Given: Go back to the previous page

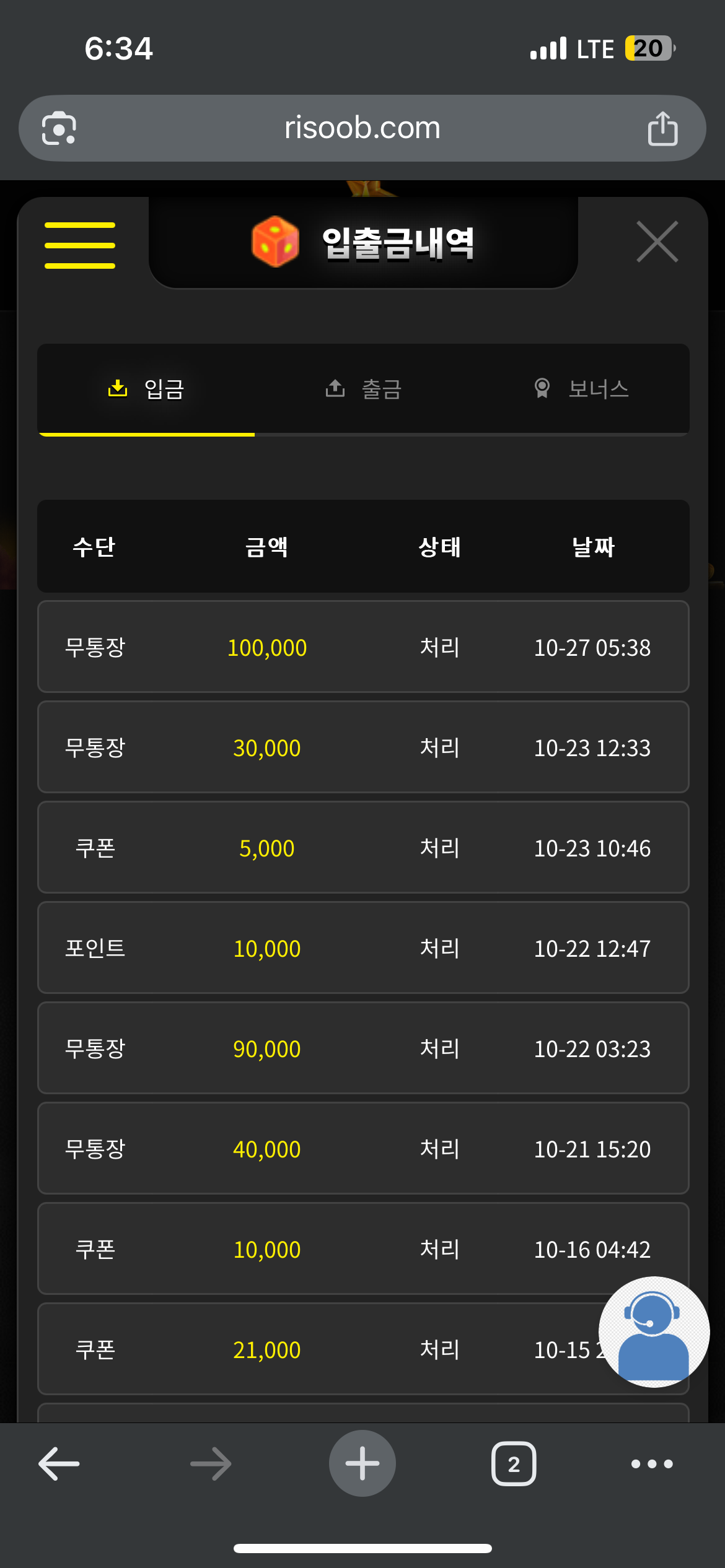Looking at the screenshot, I should [x=59, y=1464].
